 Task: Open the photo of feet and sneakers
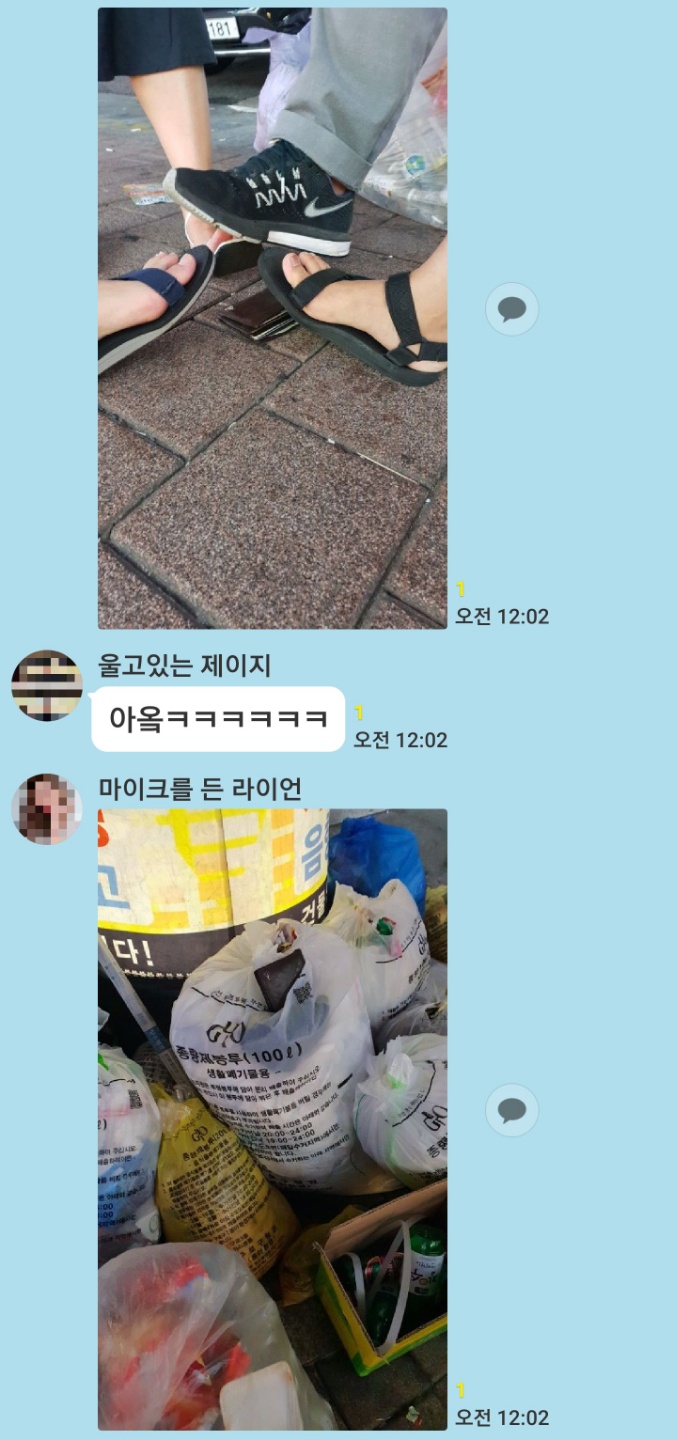tap(272, 318)
